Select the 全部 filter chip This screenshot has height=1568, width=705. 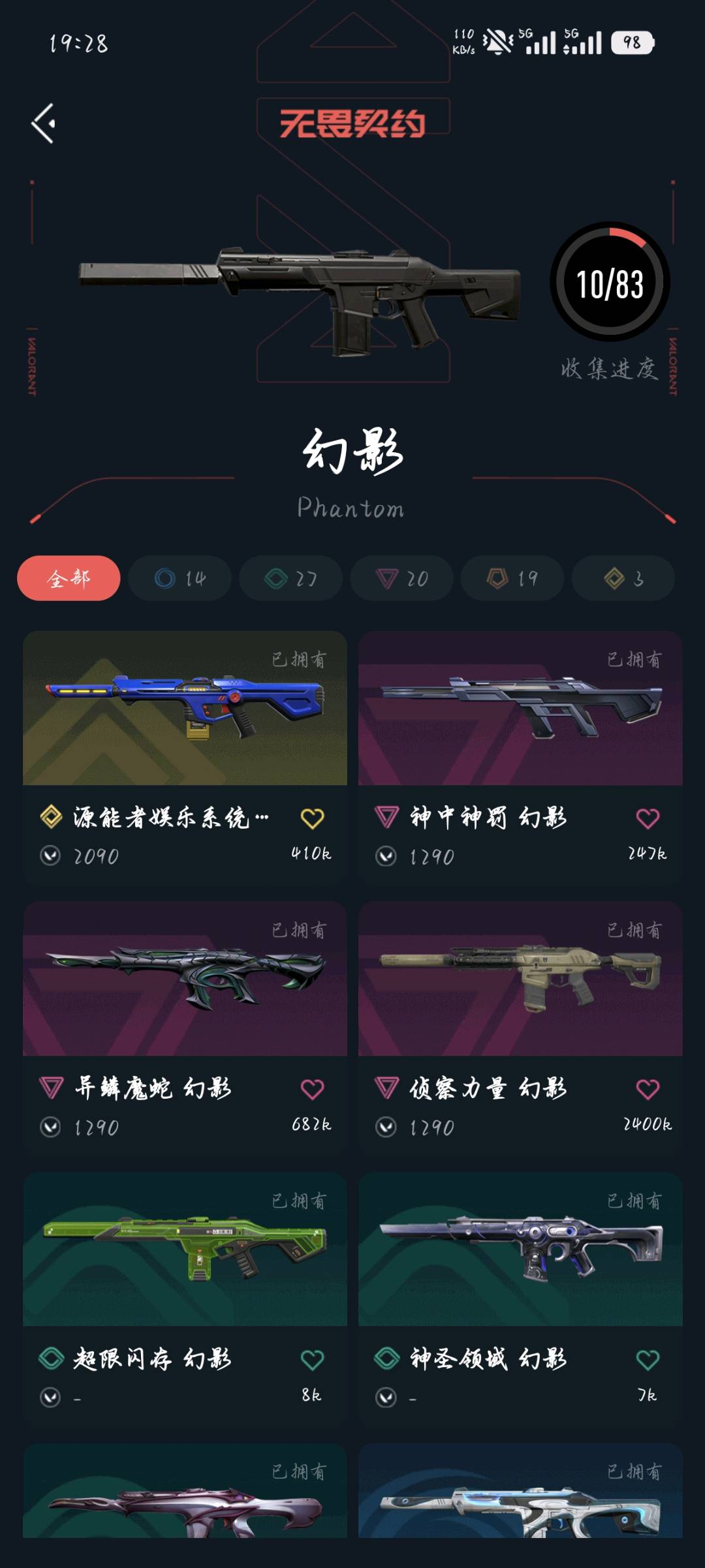[x=69, y=578]
